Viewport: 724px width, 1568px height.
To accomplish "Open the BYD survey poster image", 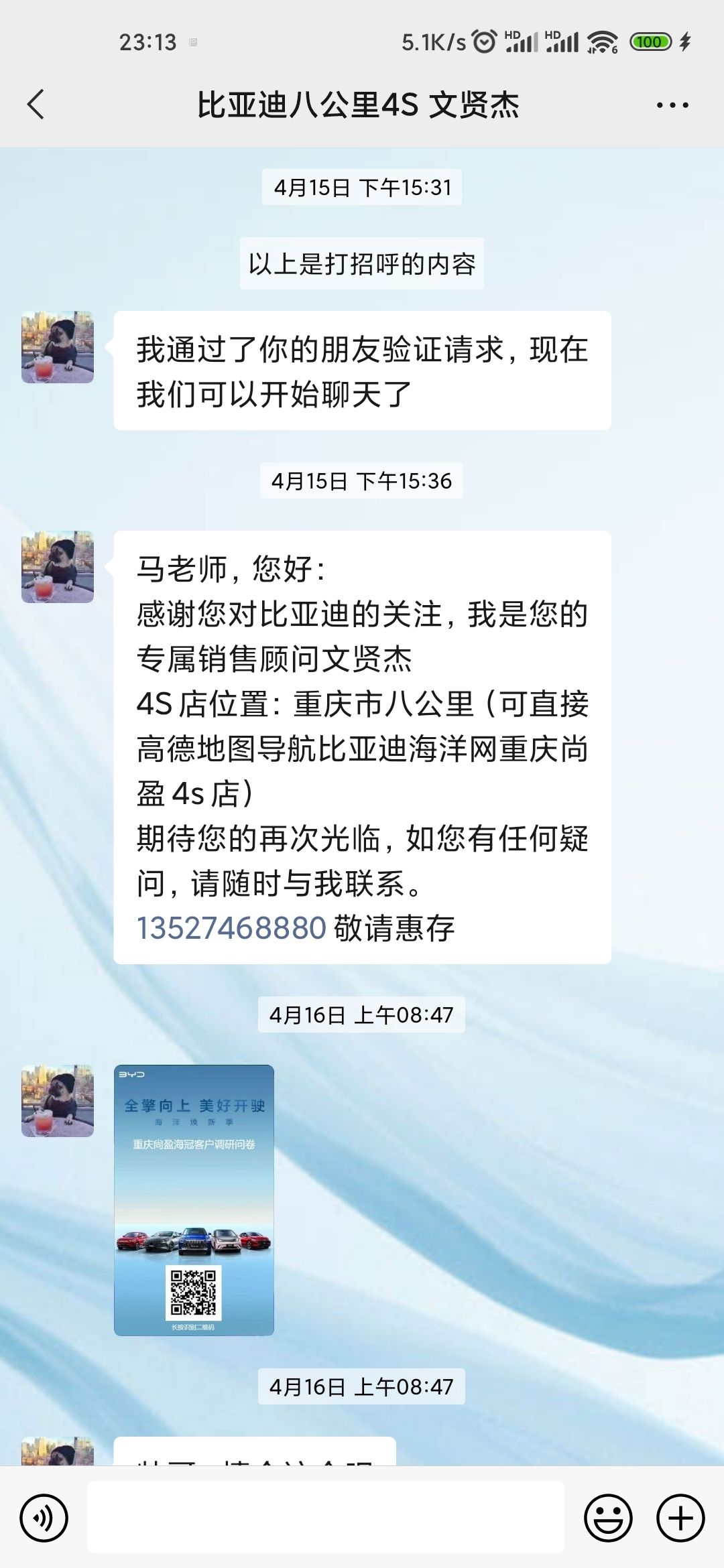I will tap(194, 1199).
